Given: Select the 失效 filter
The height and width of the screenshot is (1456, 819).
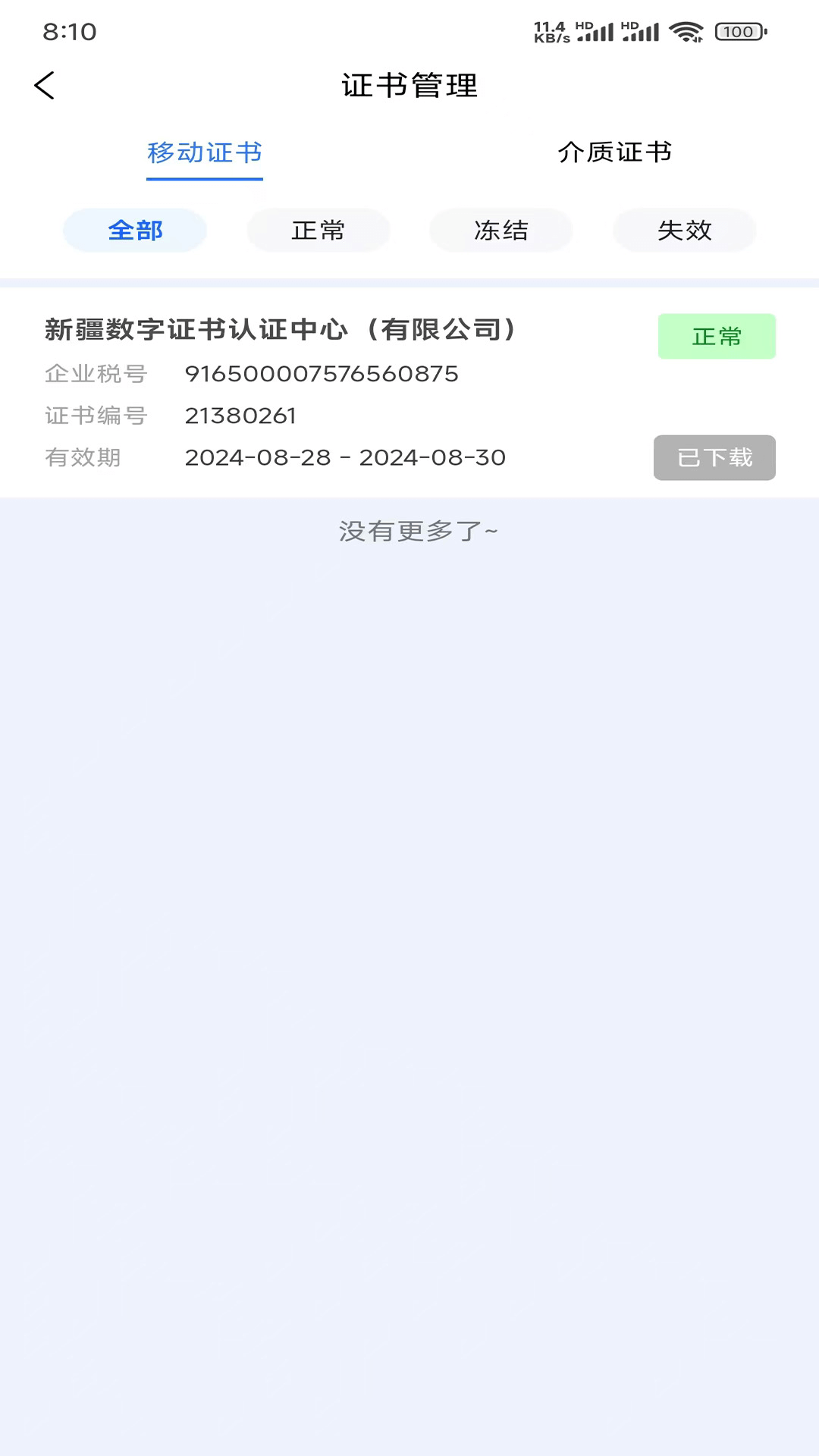Looking at the screenshot, I should point(684,230).
